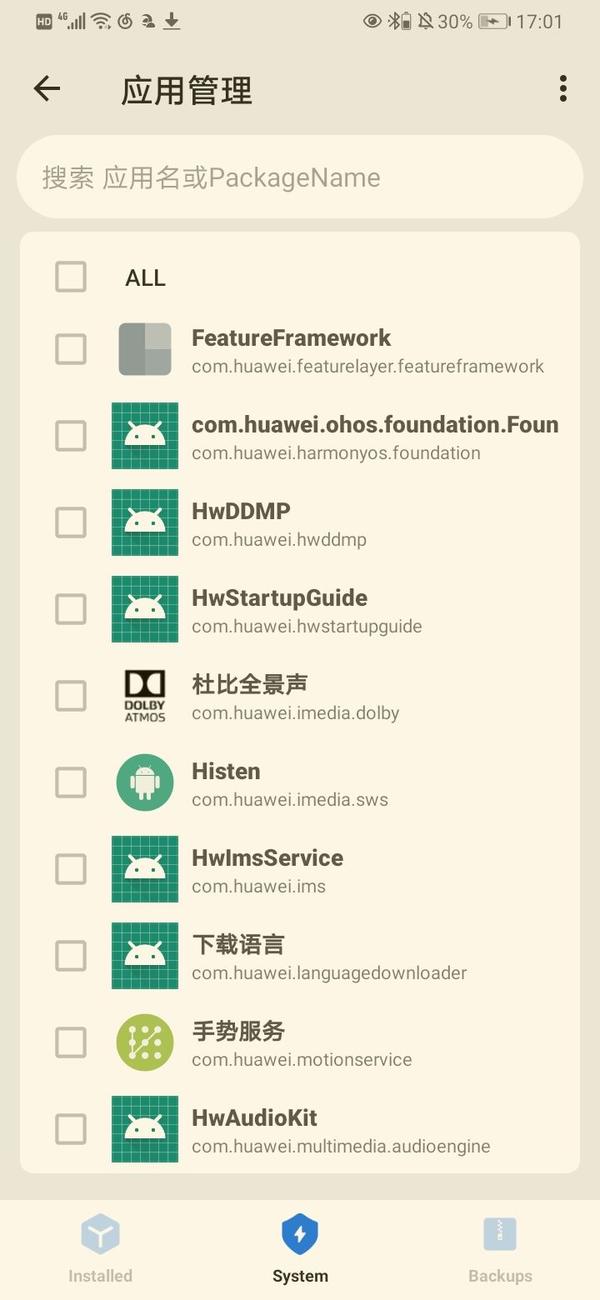Go back using the arrow icon
Viewport: 600px width, 1300px height.
click(47, 89)
